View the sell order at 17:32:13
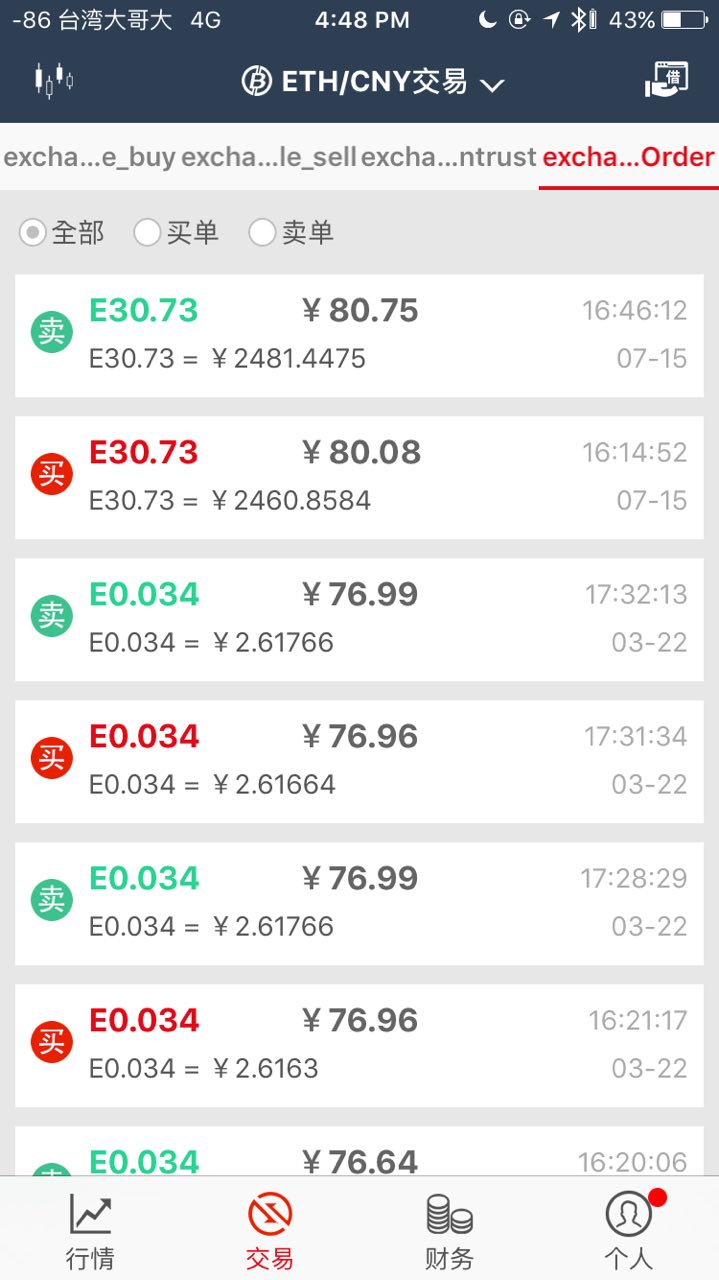The height and width of the screenshot is (1280, 719). 359,619
